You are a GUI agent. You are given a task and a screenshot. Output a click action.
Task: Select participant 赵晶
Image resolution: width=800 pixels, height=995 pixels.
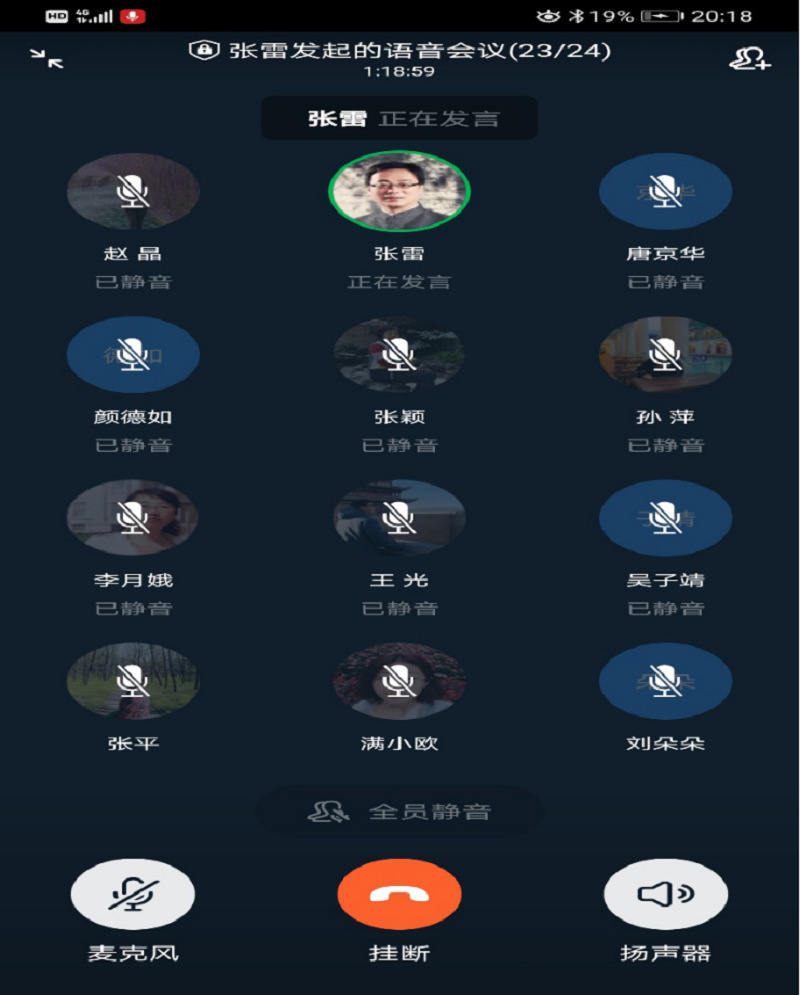(x=133, y=190)
